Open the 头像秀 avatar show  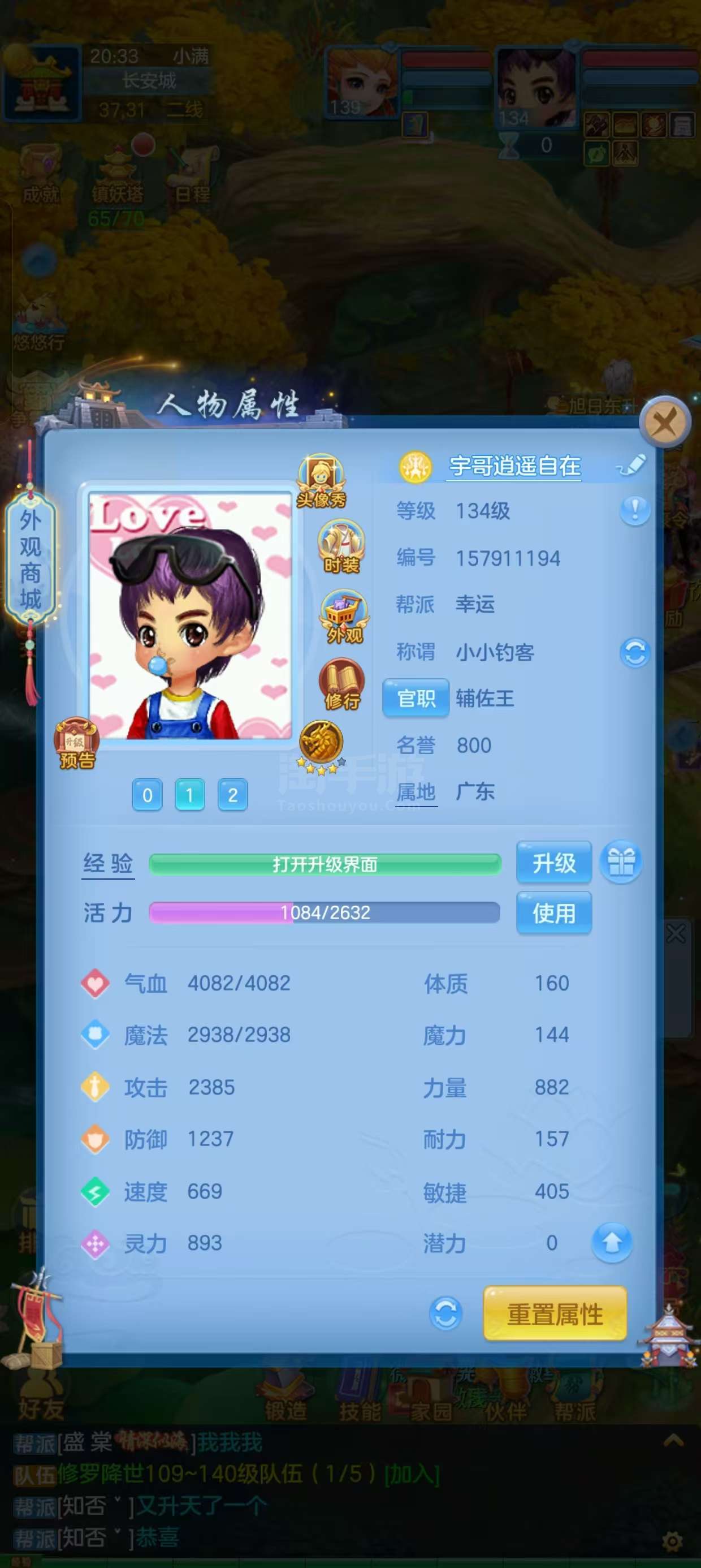pos(321,481)
